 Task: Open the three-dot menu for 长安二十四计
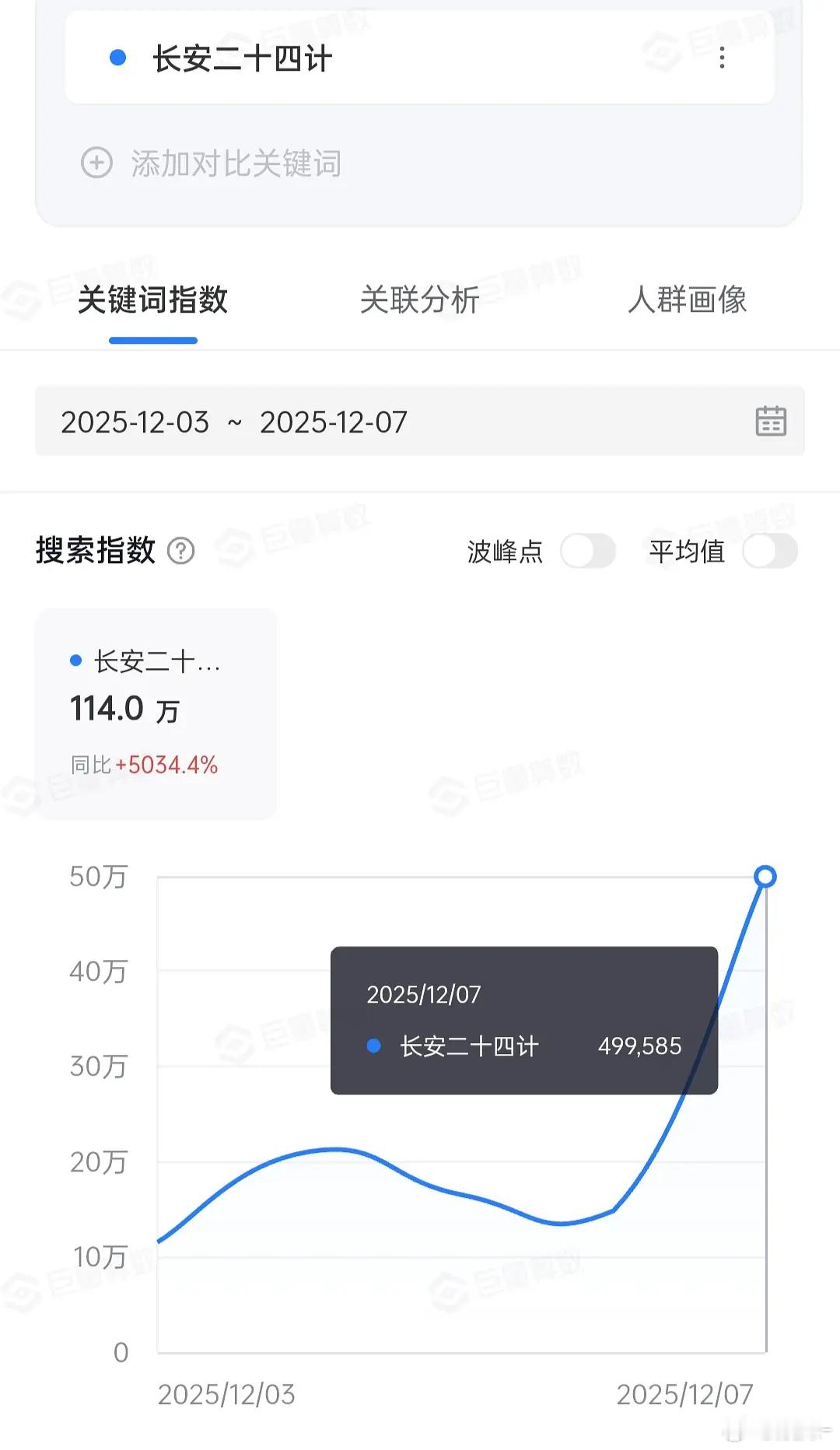722,58
